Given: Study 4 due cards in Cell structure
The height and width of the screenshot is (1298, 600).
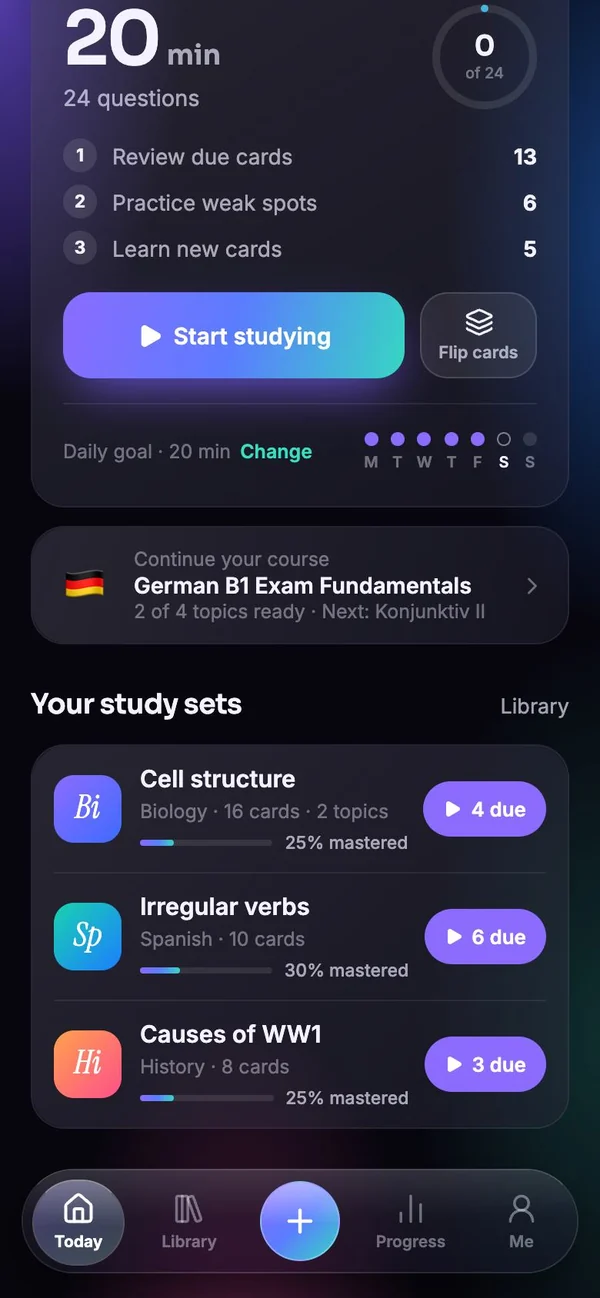Looking at the screenshot, I should (x=485, y=809).
